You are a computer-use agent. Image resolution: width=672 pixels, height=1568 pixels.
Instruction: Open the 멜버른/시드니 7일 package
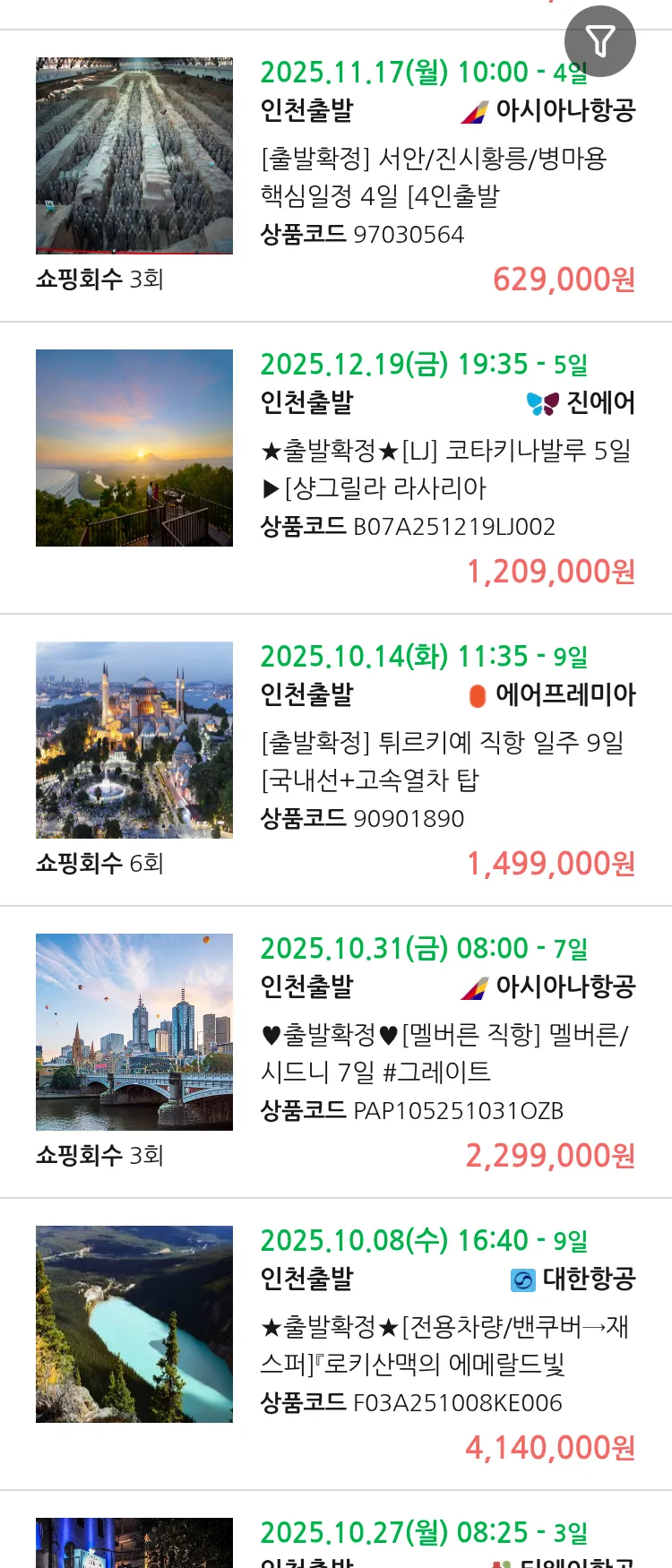click(444, 1053)
